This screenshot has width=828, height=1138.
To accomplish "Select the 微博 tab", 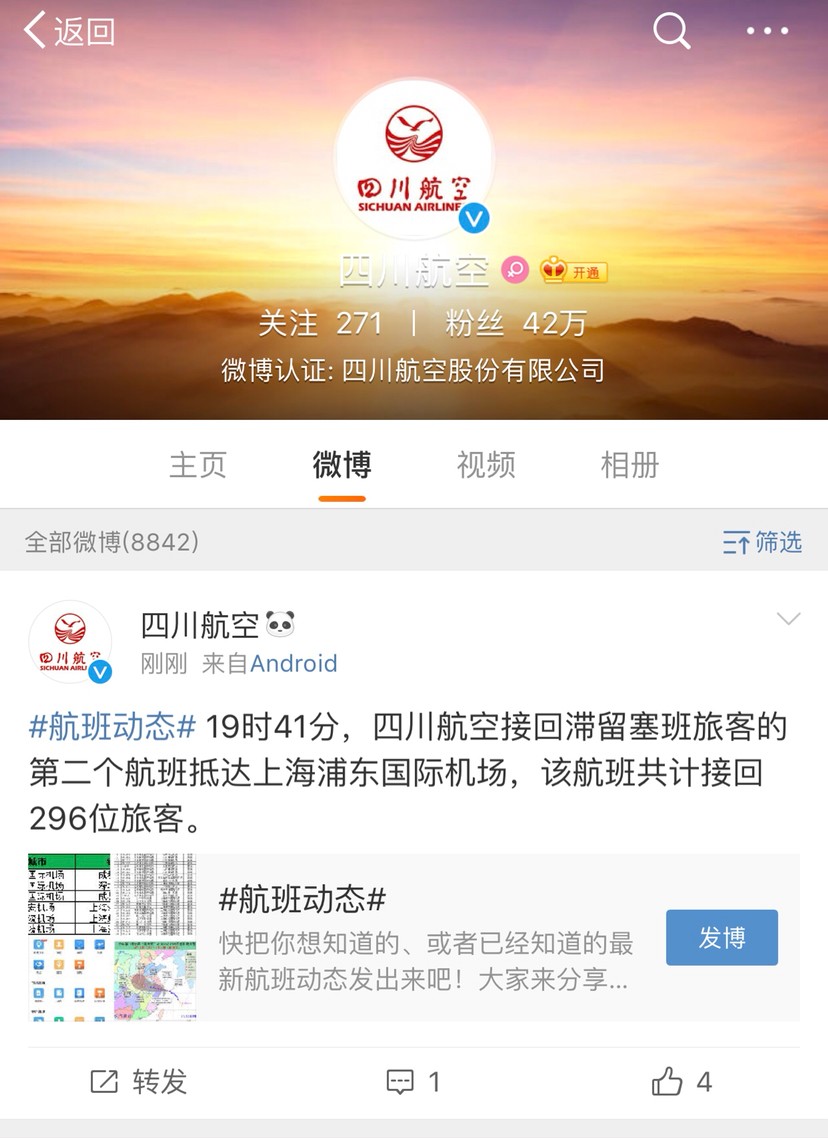I will coord(342,465).
